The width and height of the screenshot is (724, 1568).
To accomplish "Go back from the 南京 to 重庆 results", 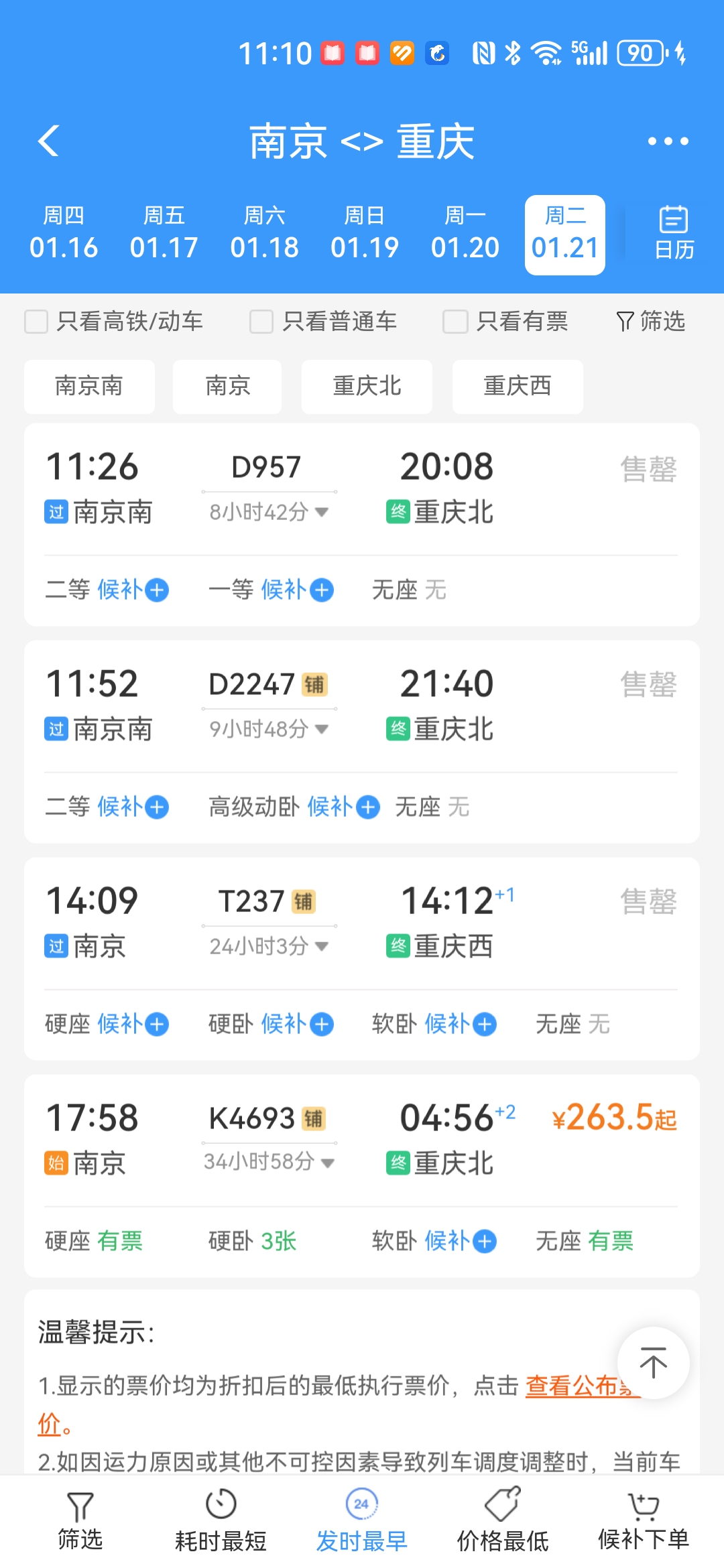I will (49, 141).
